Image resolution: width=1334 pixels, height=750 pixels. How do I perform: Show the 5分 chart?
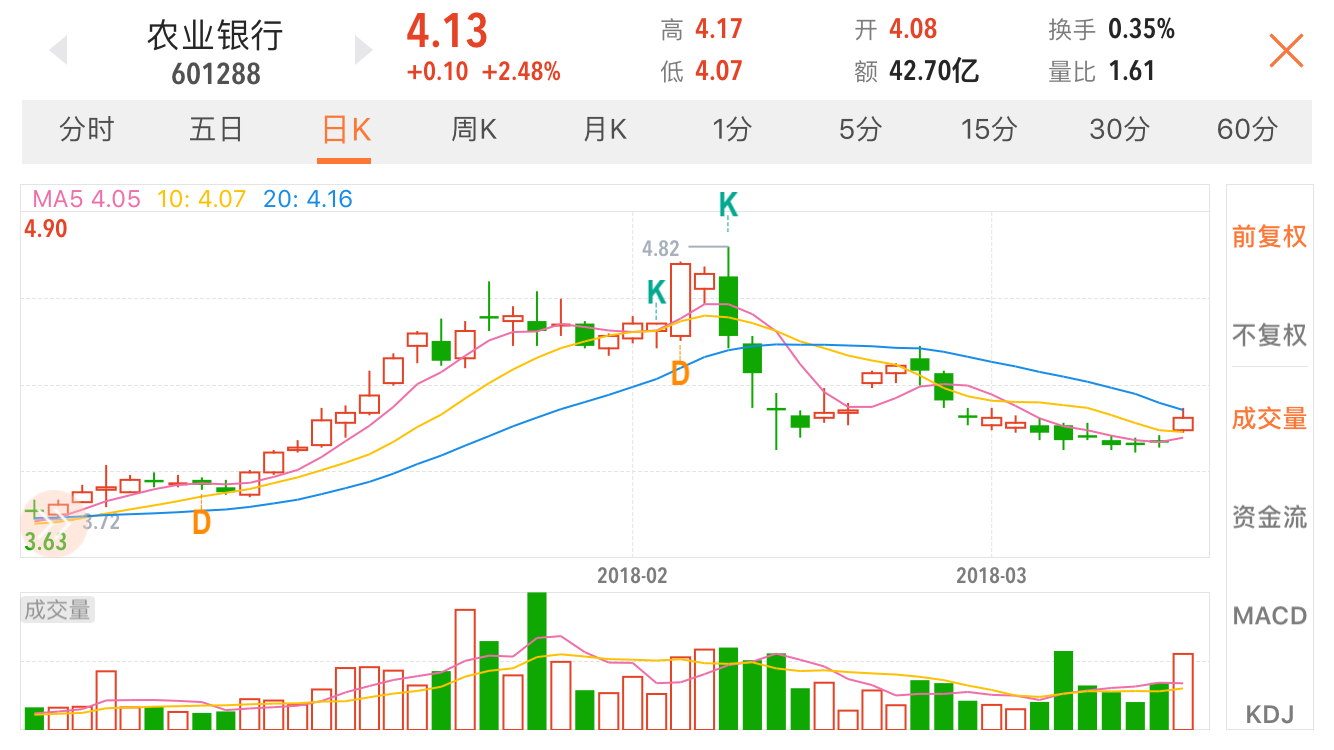(860, 130)
